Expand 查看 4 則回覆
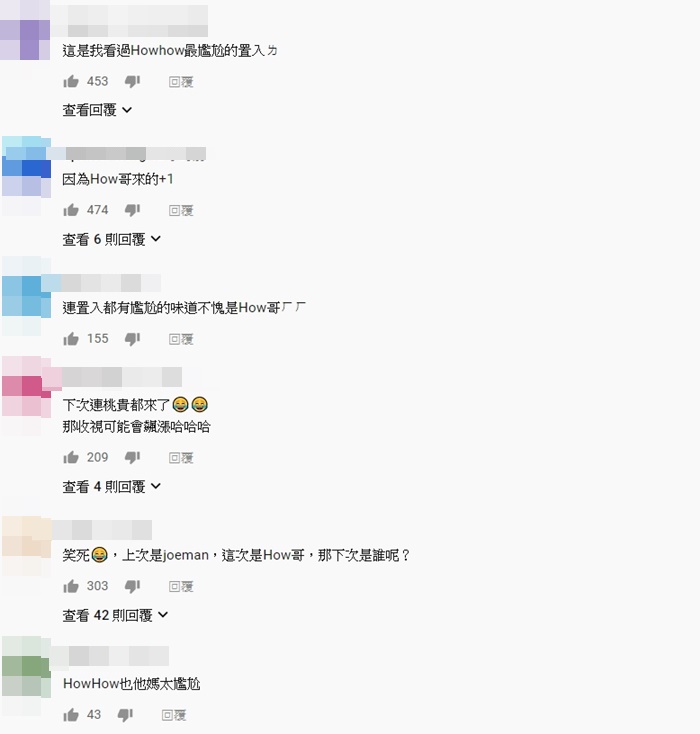 (x=111, y=486)
